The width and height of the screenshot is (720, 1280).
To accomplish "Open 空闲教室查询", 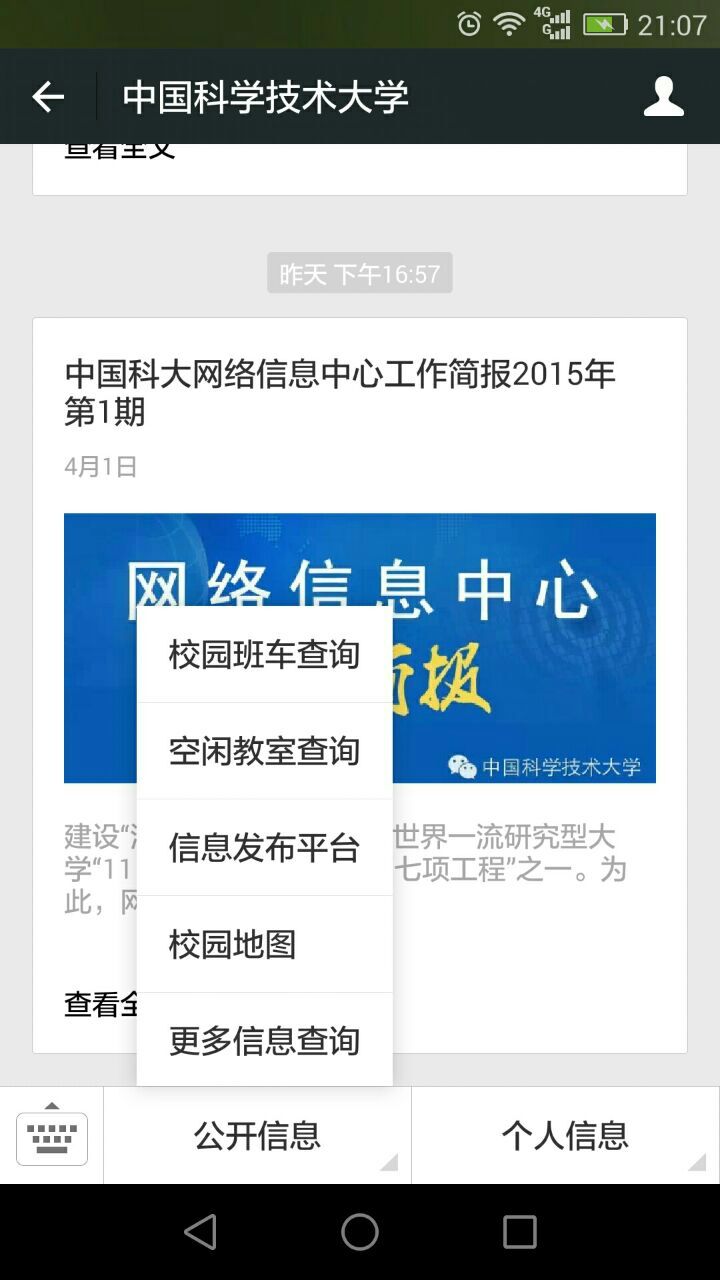I will click(x=264, y=751).
